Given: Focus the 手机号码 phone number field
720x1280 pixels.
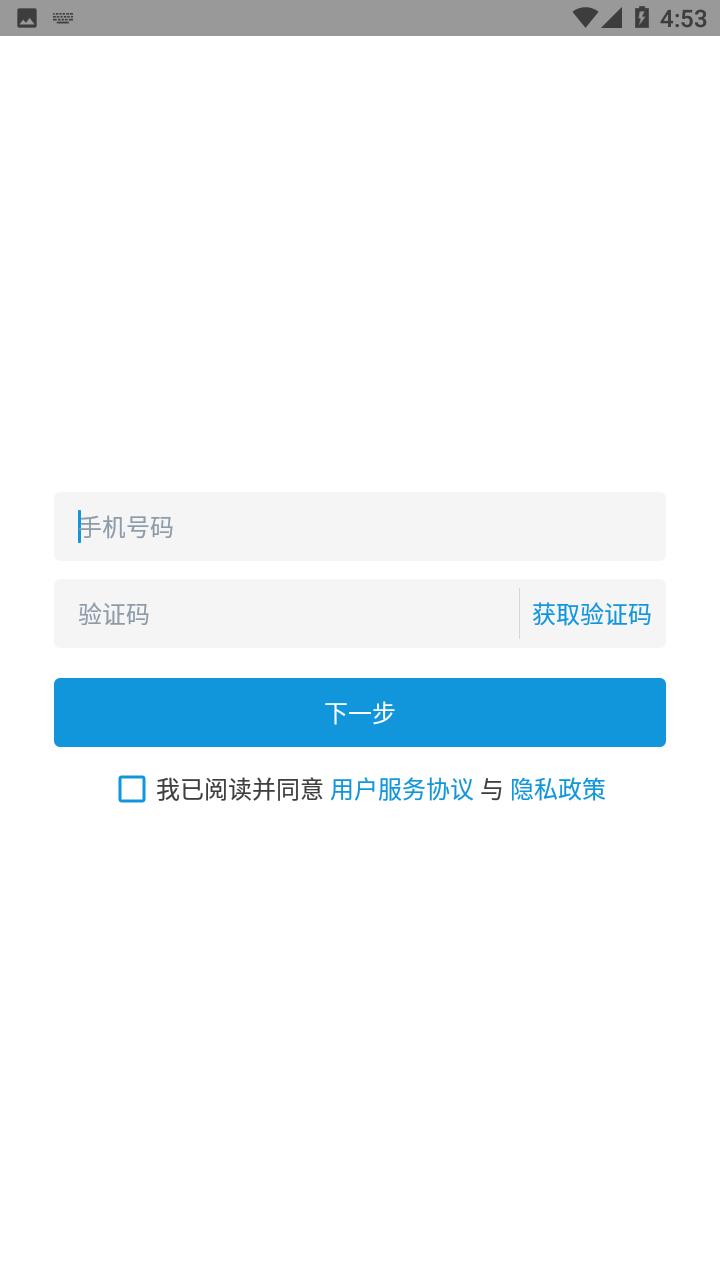Looking at the screenshot, I should click(360, 526).
